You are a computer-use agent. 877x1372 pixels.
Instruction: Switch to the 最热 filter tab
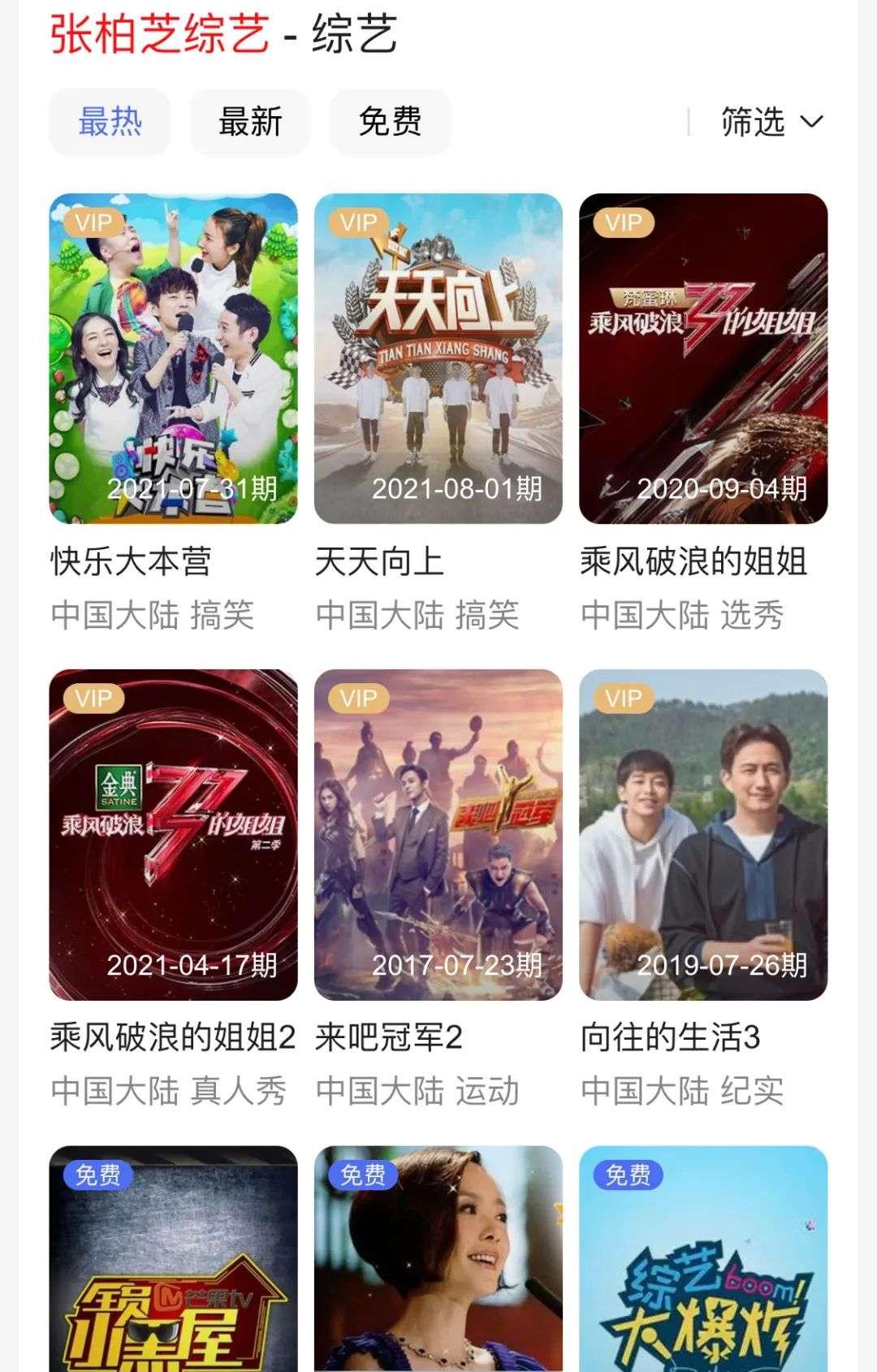click(110, 122)
